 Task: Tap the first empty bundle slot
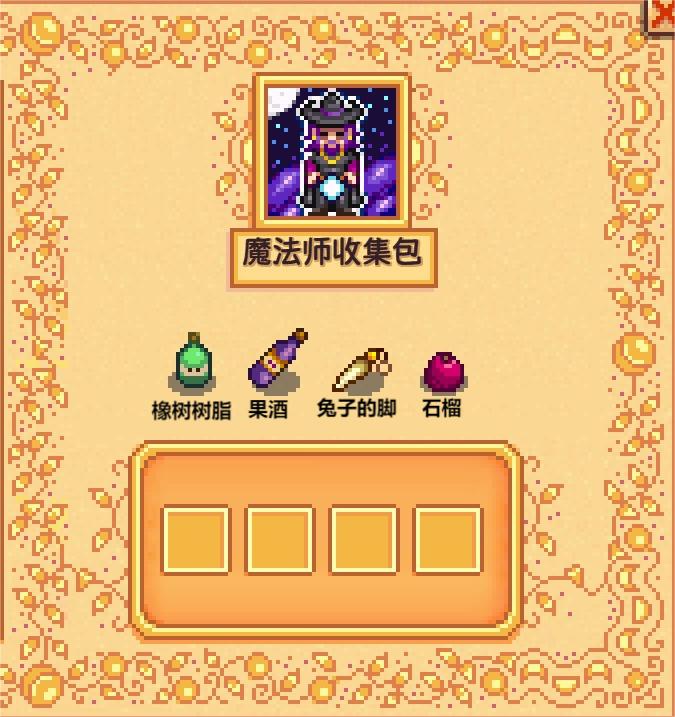(x=195, y=540)
